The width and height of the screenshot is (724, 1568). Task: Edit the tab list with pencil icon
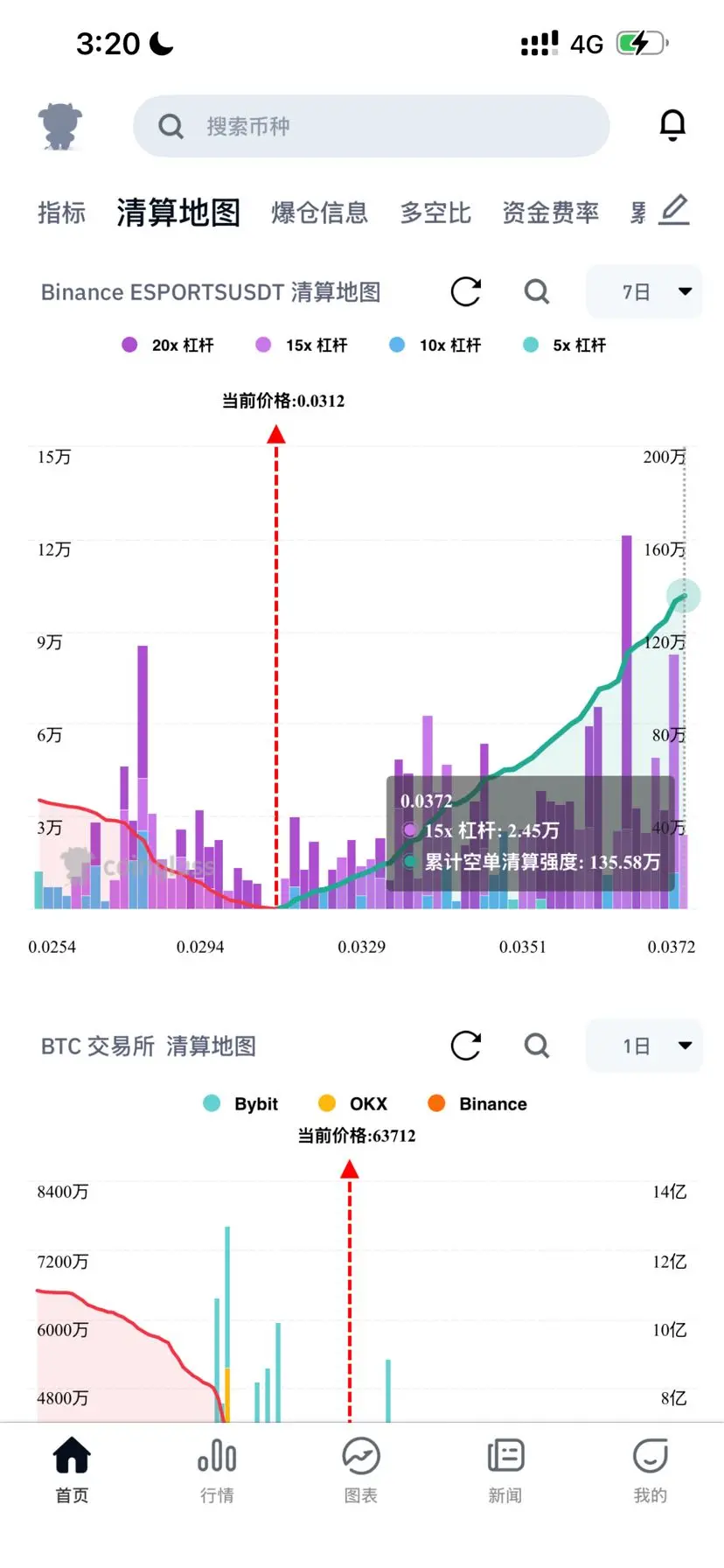coord(674,211)
